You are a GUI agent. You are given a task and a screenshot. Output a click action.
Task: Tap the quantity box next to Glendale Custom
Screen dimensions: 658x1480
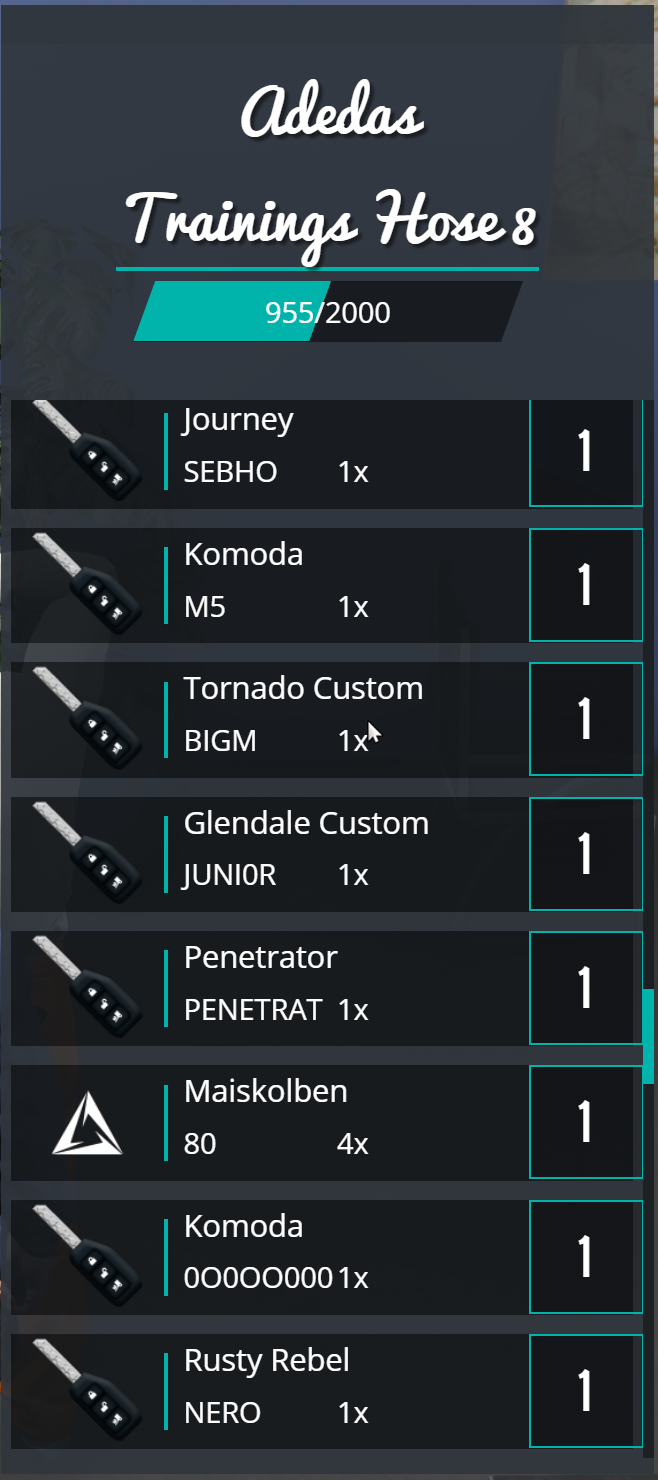click(x=586, y=854)
